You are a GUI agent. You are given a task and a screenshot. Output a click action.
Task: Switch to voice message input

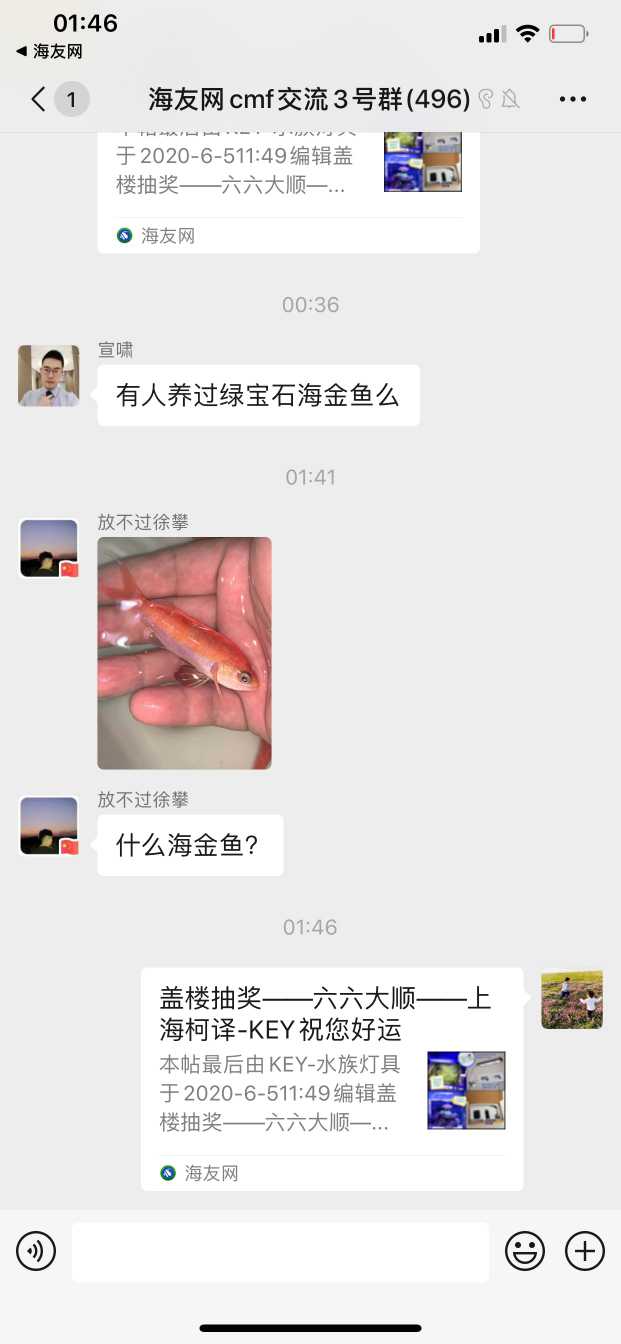pos(36,1251)
